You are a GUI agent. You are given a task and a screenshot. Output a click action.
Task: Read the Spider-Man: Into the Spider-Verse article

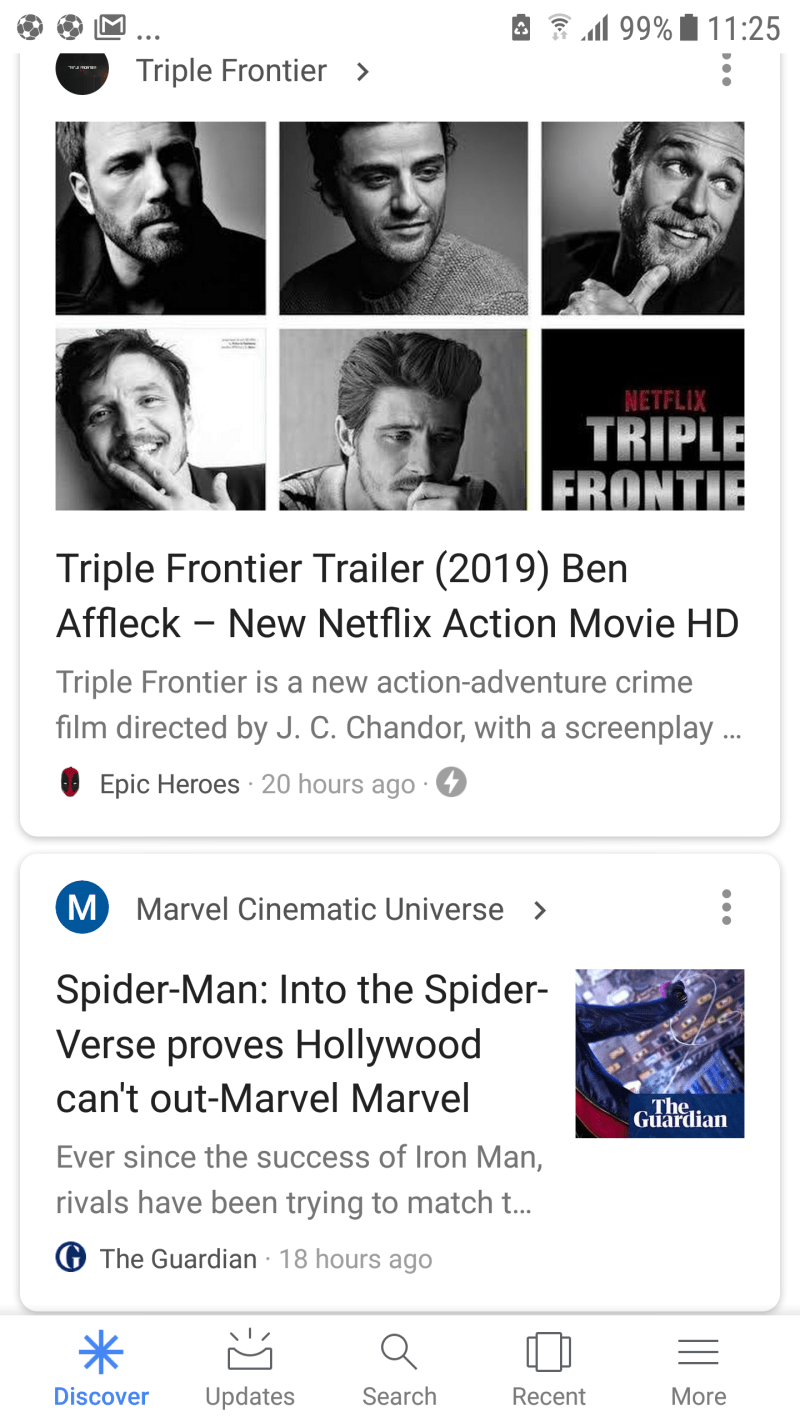tap(302, 1044)
